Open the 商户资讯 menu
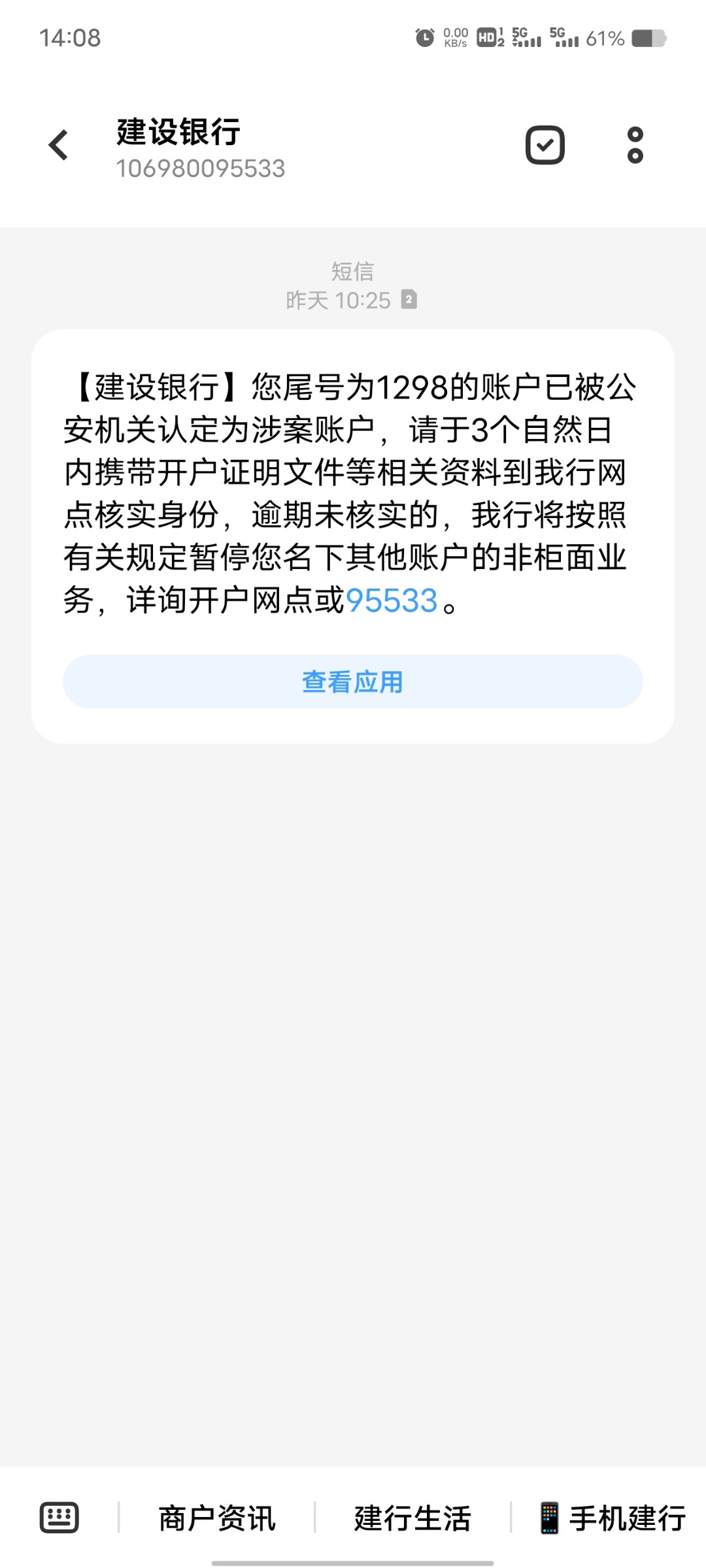 point(217,1518)
